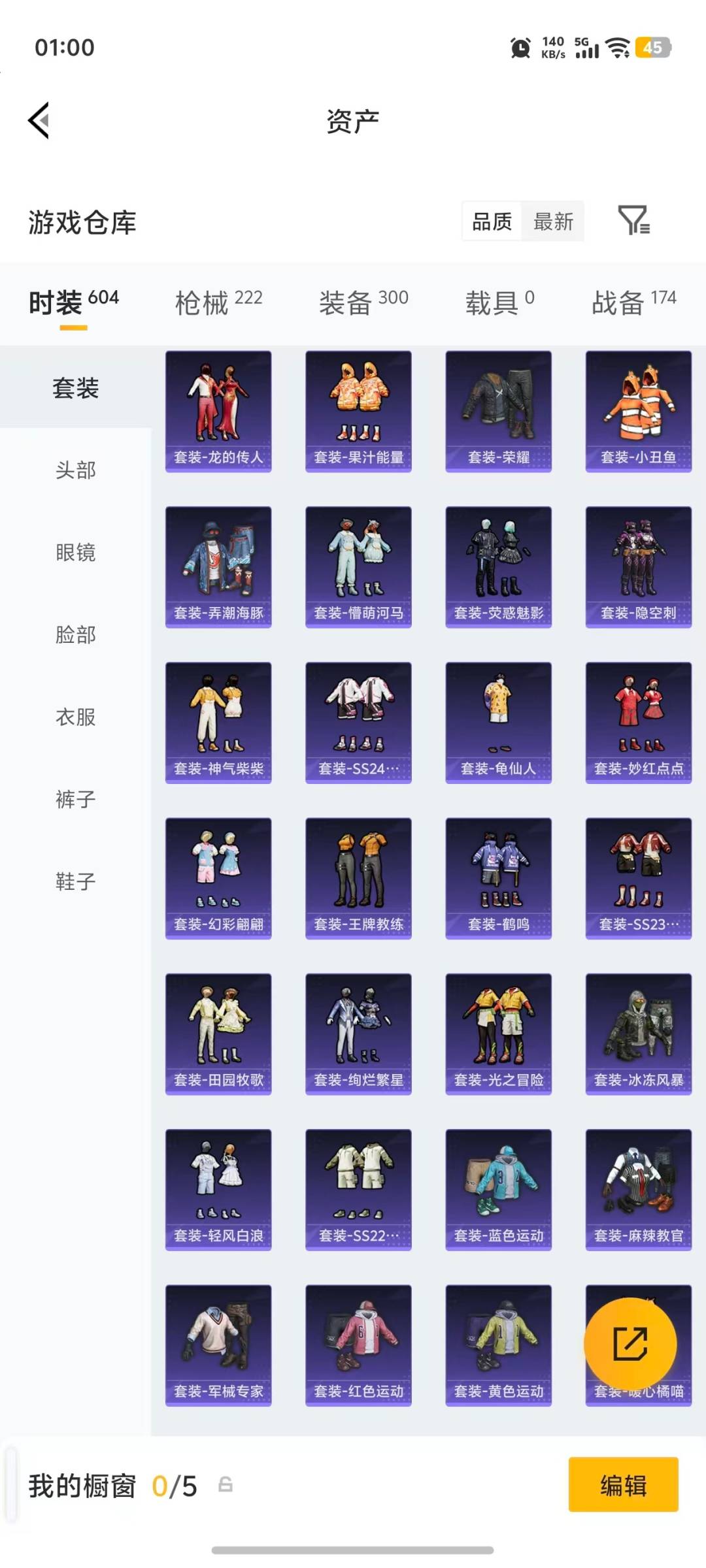Switch sorting to 最新

(552, 221)
